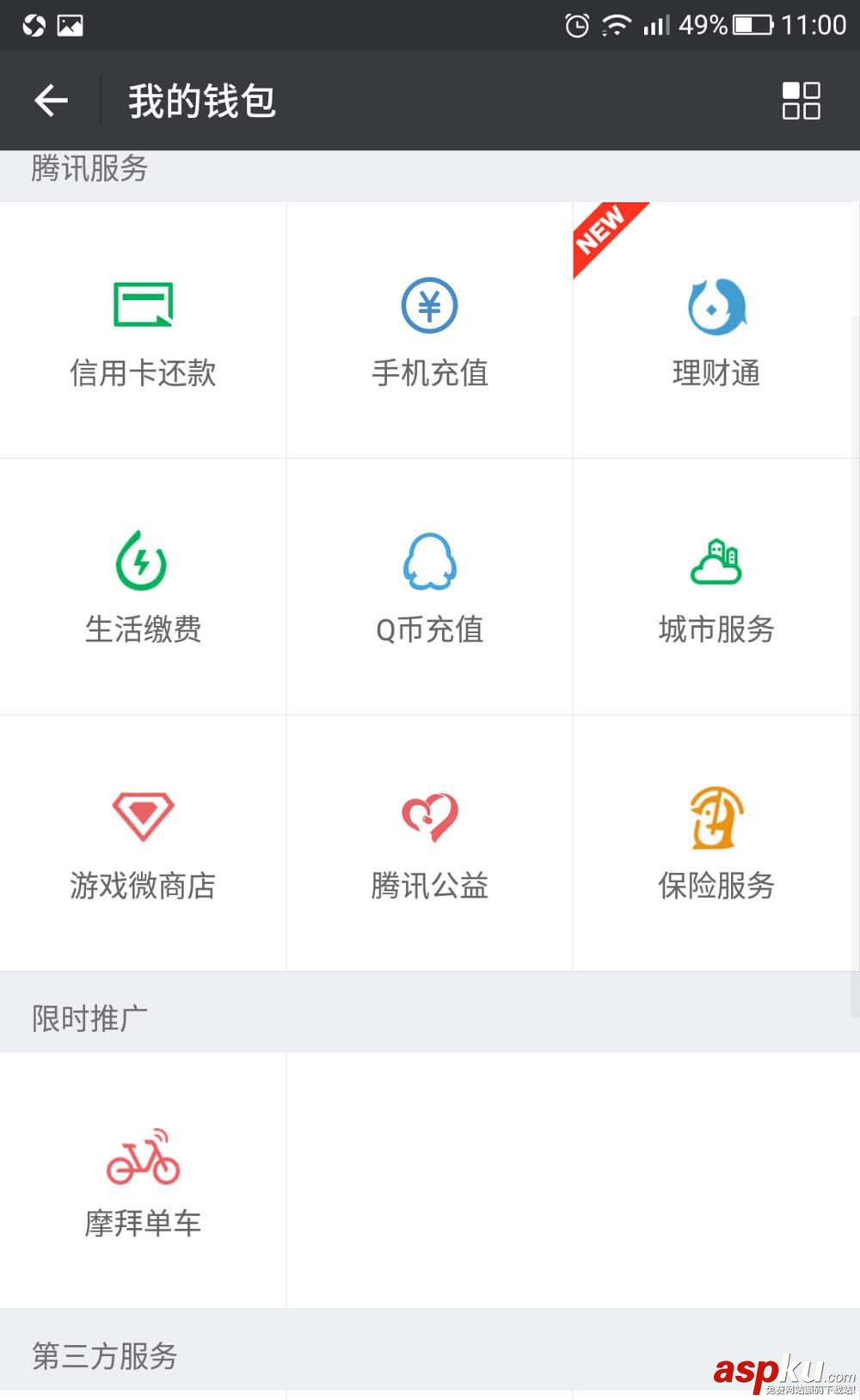Tap the 限时推广 section header
860x1400 pixels.
point(89,1015)
